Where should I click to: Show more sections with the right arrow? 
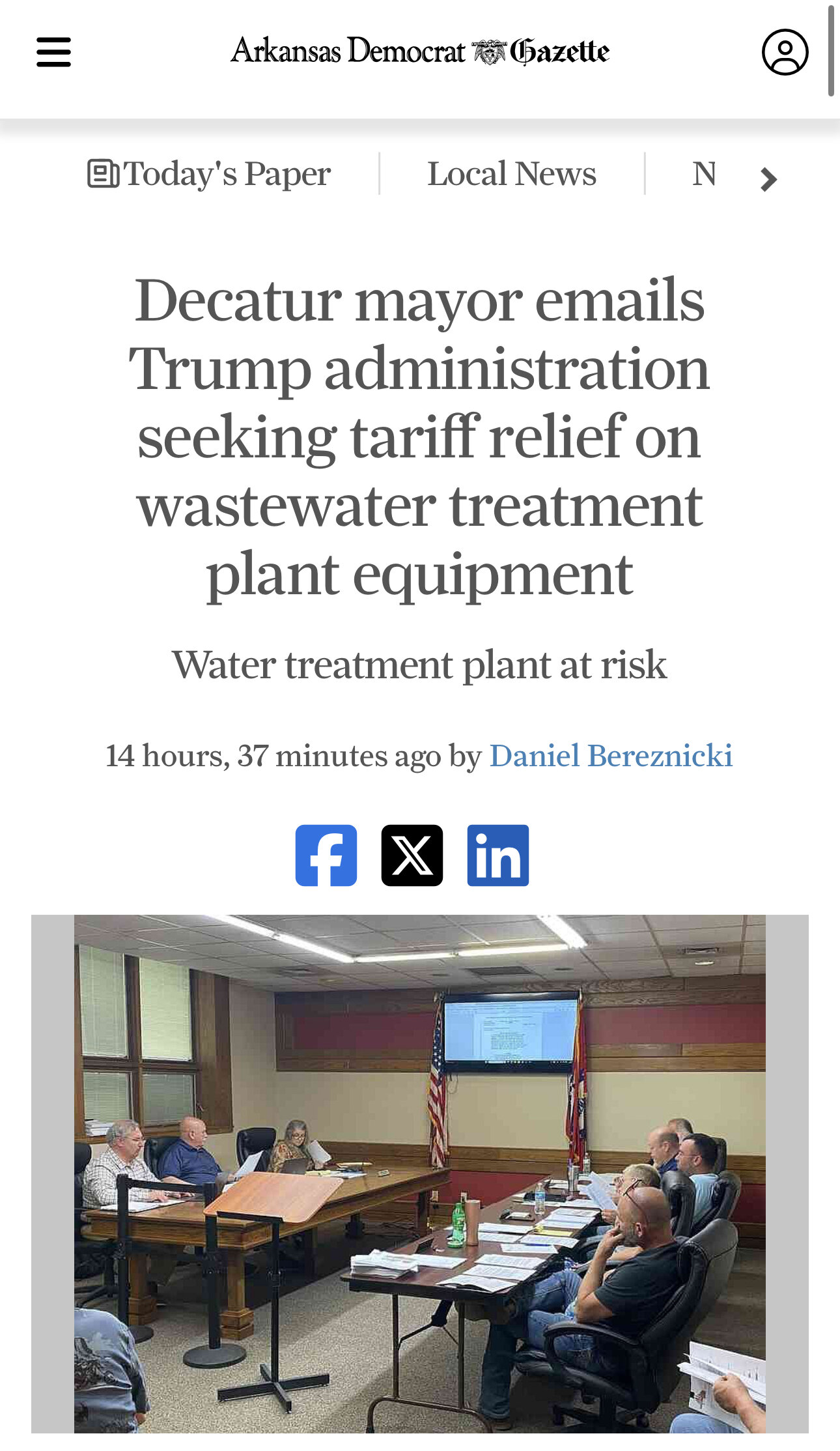768,179
